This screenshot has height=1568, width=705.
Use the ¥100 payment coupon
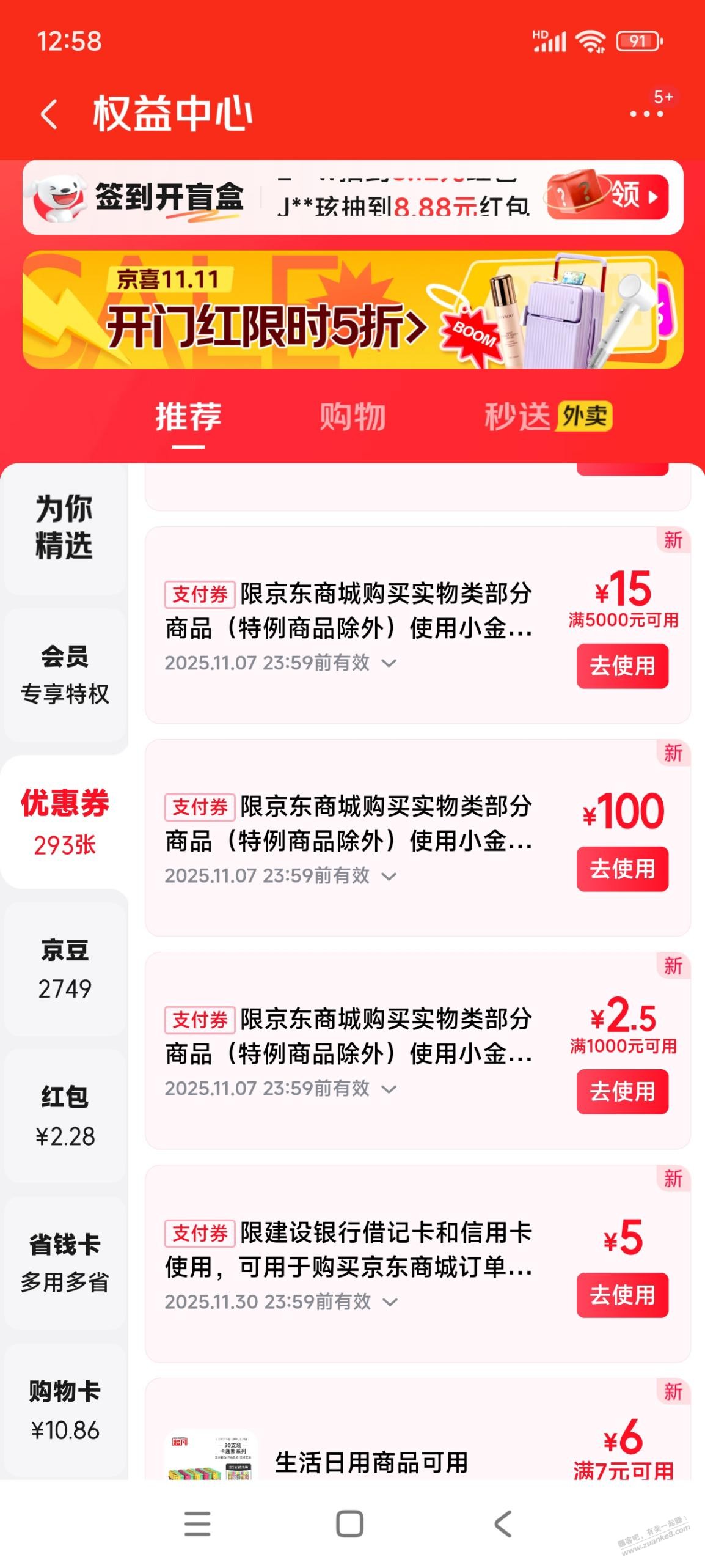(x=622, y=869)
